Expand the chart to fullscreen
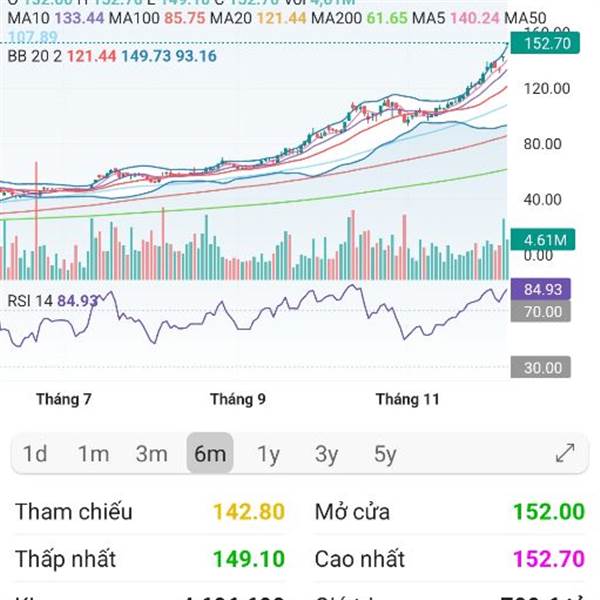 pyautogui.click(x=565, y=453)
